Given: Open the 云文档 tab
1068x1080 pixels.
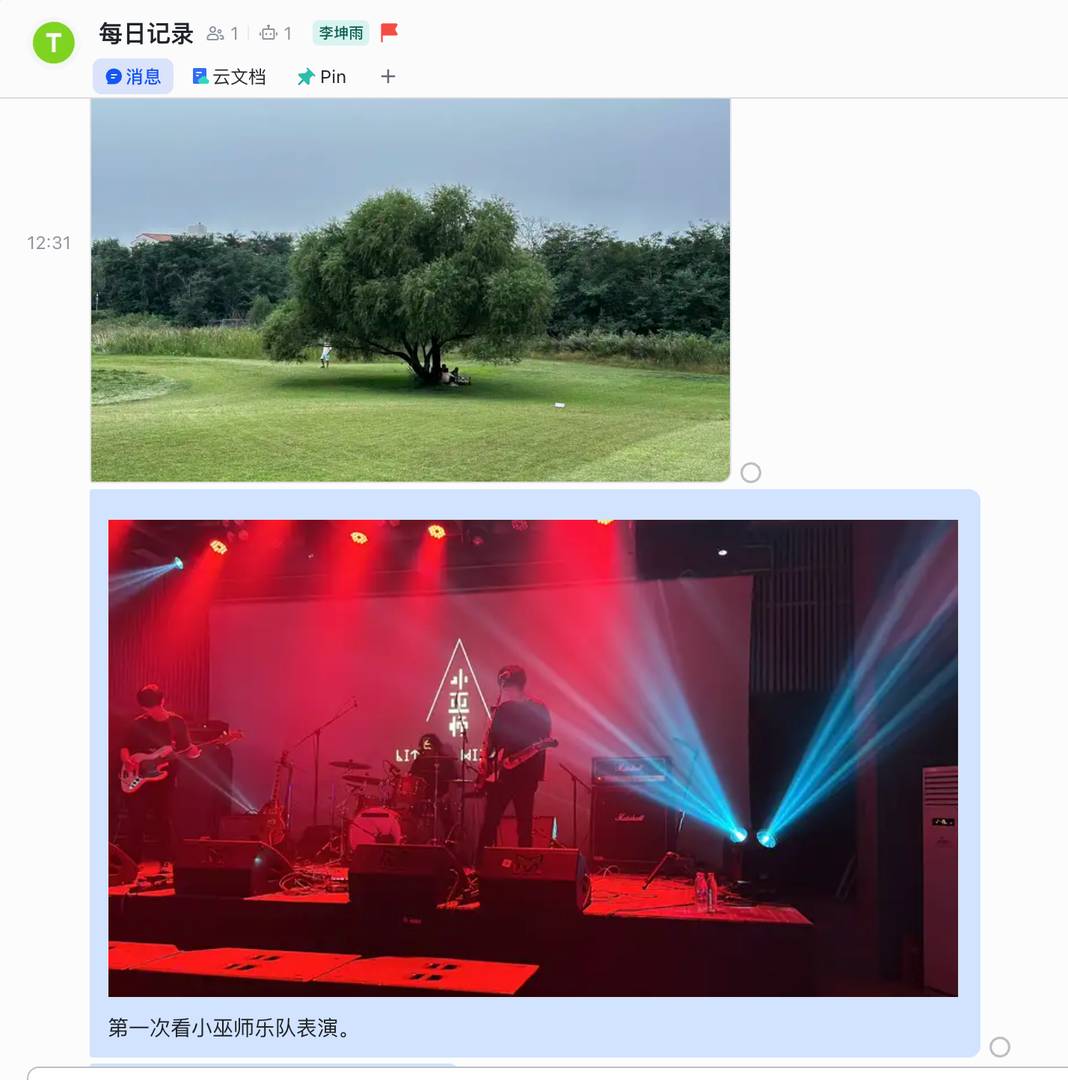Looking at the screenshot, I should [229, 77].
